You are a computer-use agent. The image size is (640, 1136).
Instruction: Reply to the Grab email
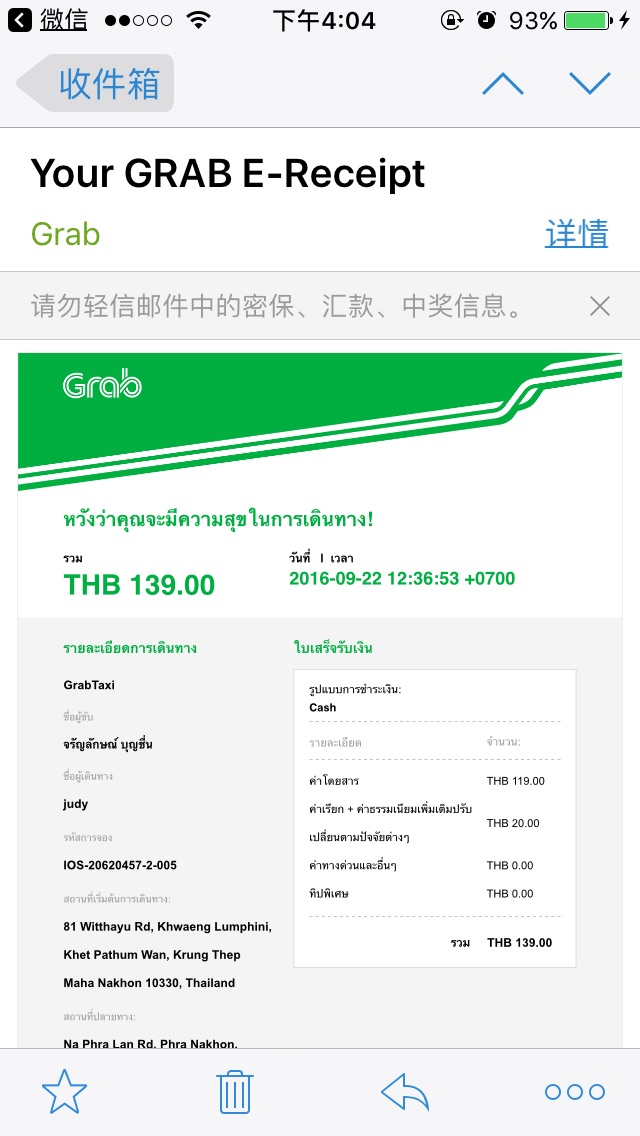(x=405, y=1092)
